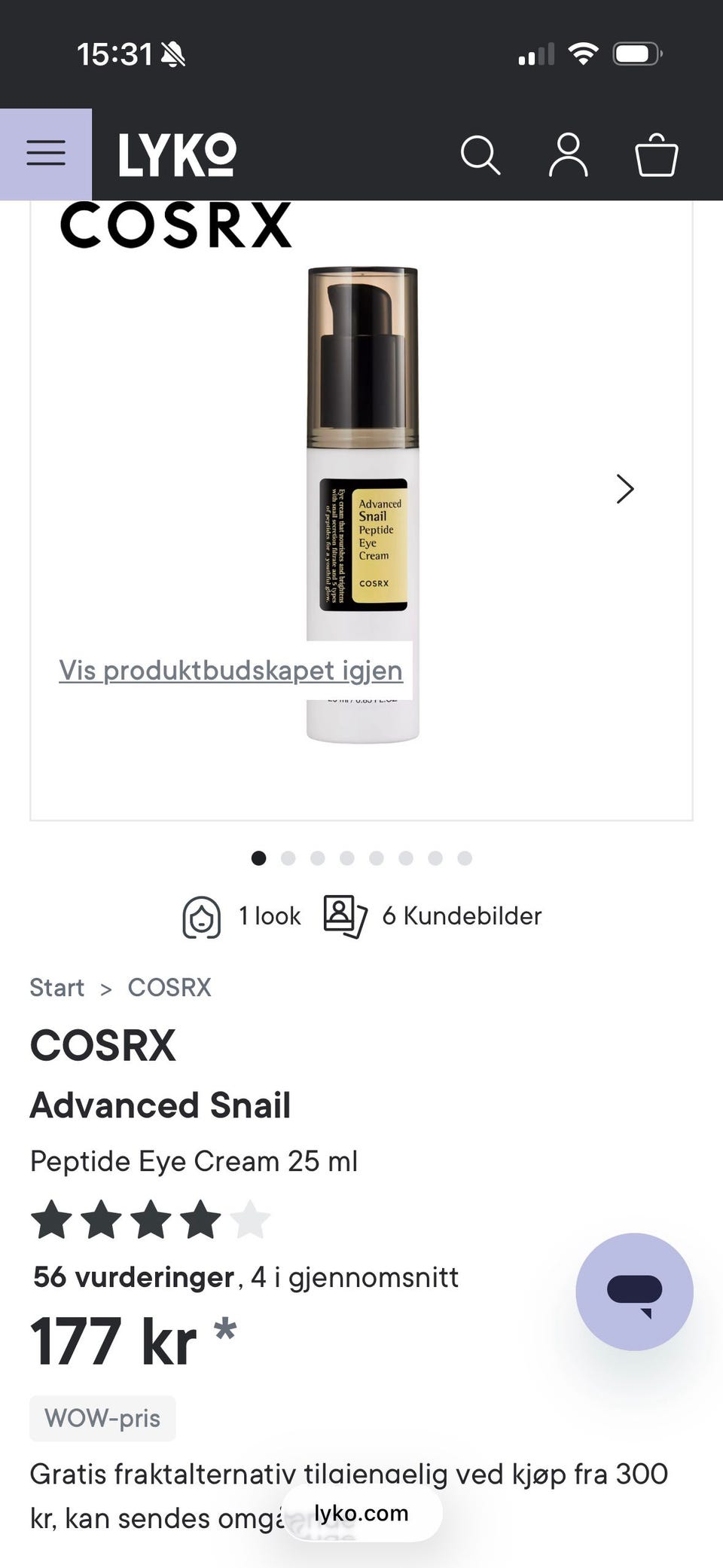This screenshot has height=1568, width=723.
Task: Tap the LYKO logo to go home
Action: point(177,155)
